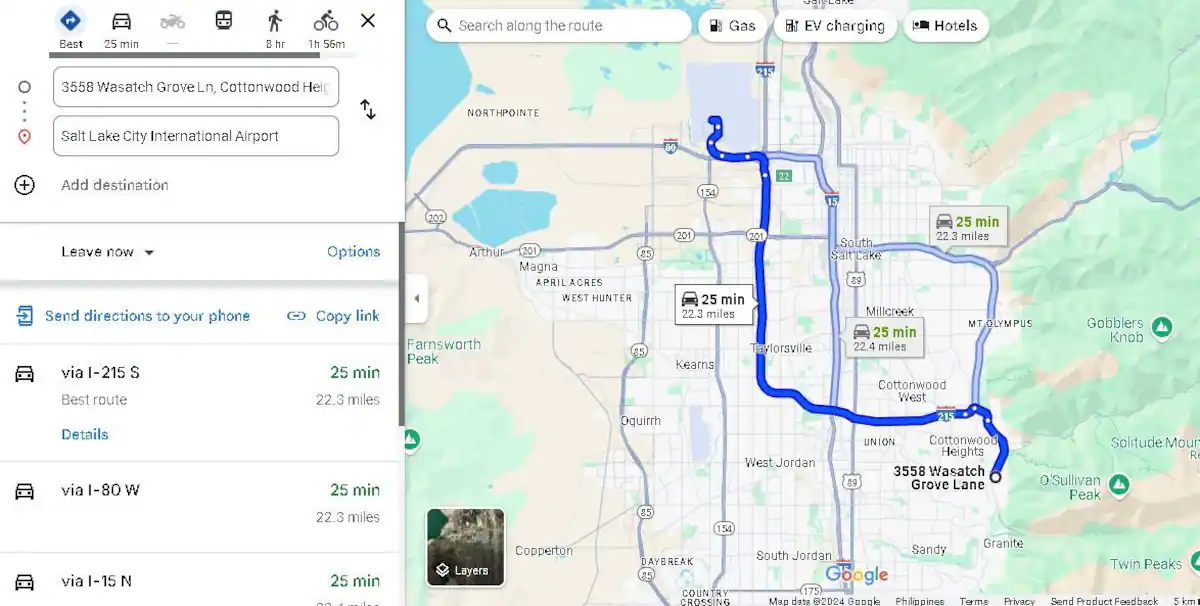Image resolution: width=1200 pixels, height=606 pixels.
Task: Switch to transit mode
Action: (x=224, y=21)
